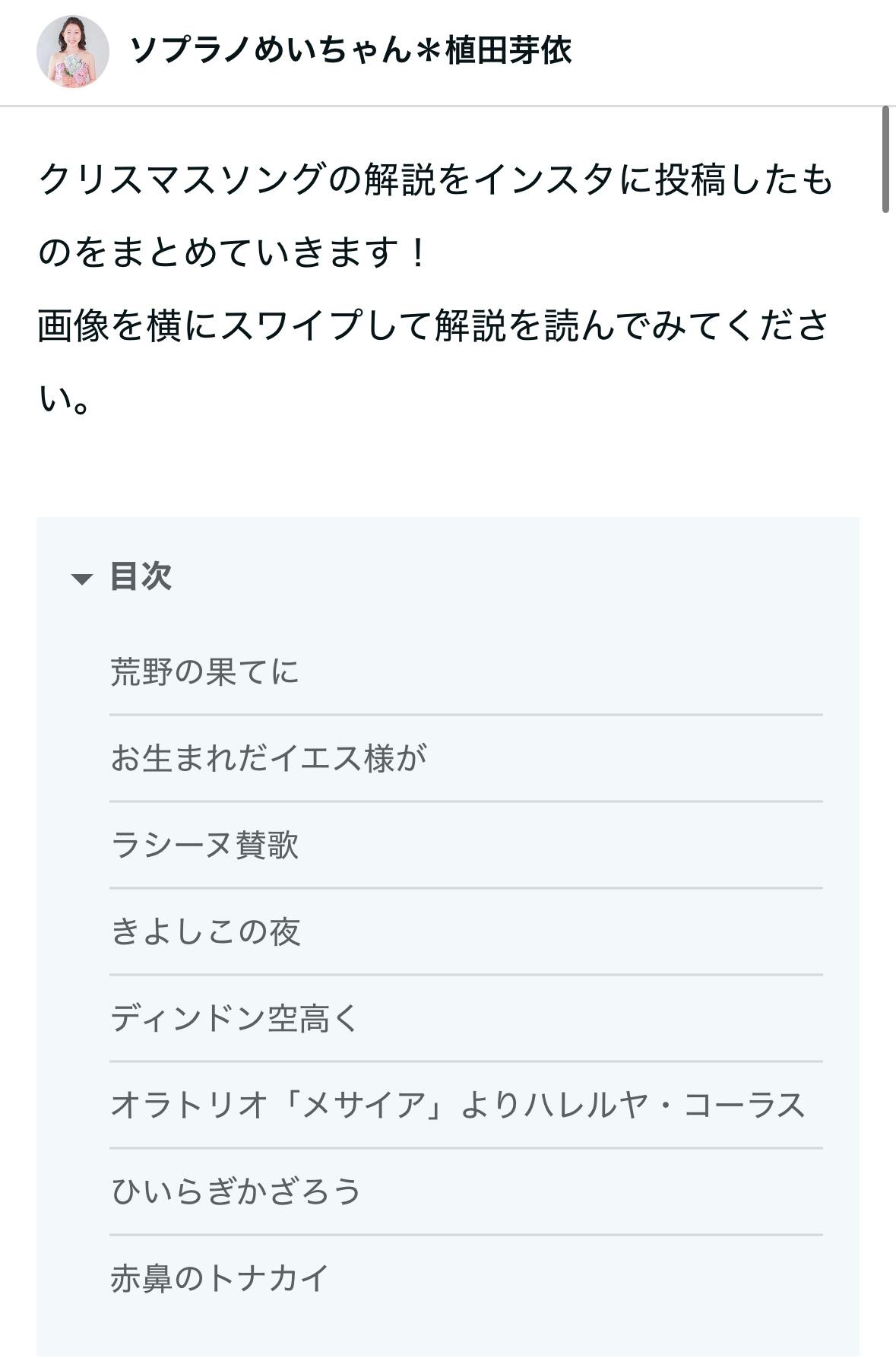Jump to 赤鼻のトナカイ section

(x=220, y=1278)
